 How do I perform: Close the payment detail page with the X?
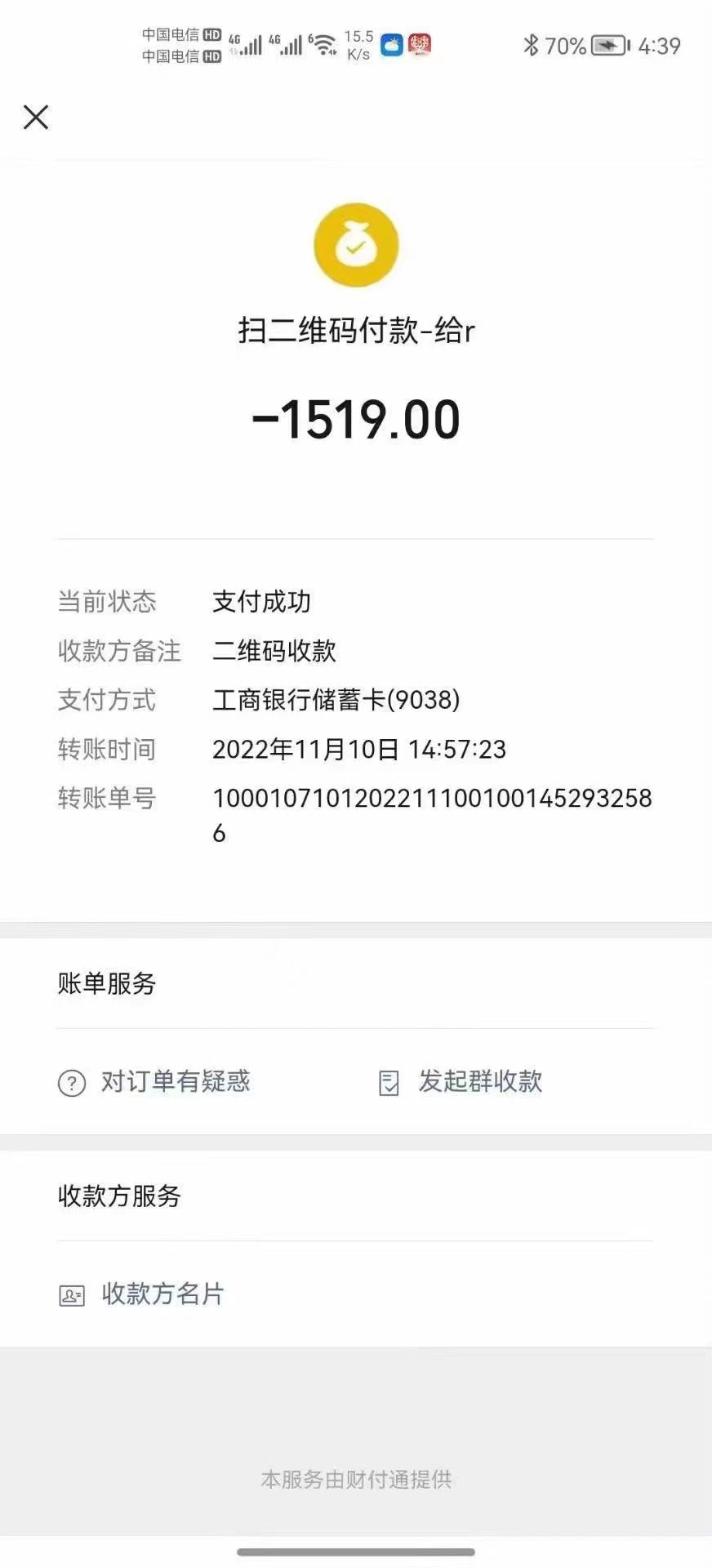pos(36,117)
